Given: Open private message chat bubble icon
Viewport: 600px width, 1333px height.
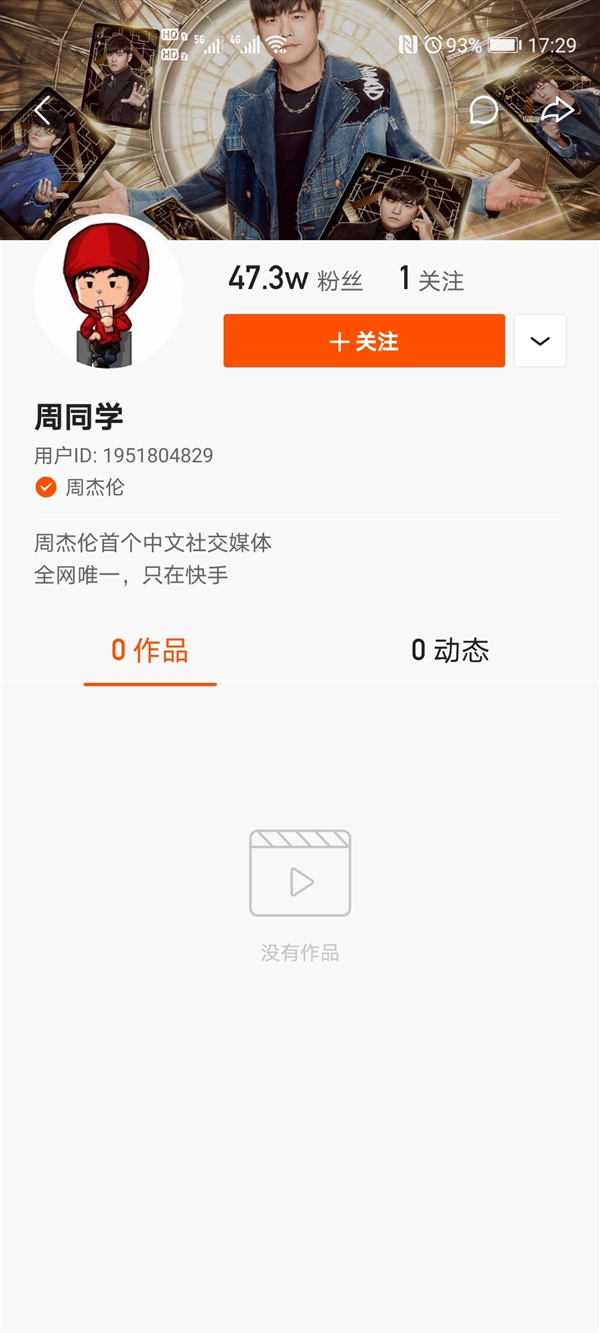Looking at the screenshot, I should [x=484, y=110].
